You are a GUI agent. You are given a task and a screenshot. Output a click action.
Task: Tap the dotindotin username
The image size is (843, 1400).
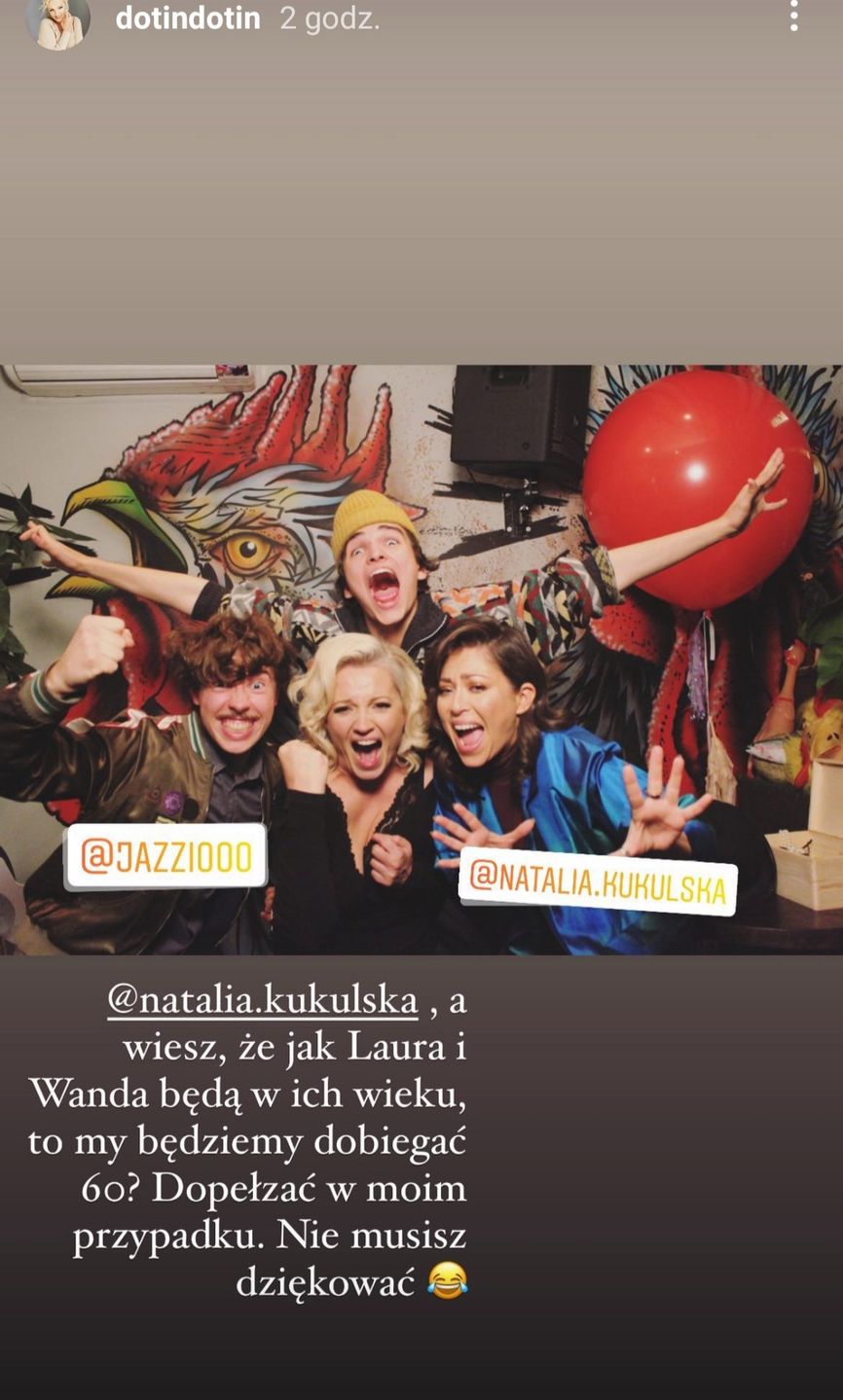[x=188, y=18]
